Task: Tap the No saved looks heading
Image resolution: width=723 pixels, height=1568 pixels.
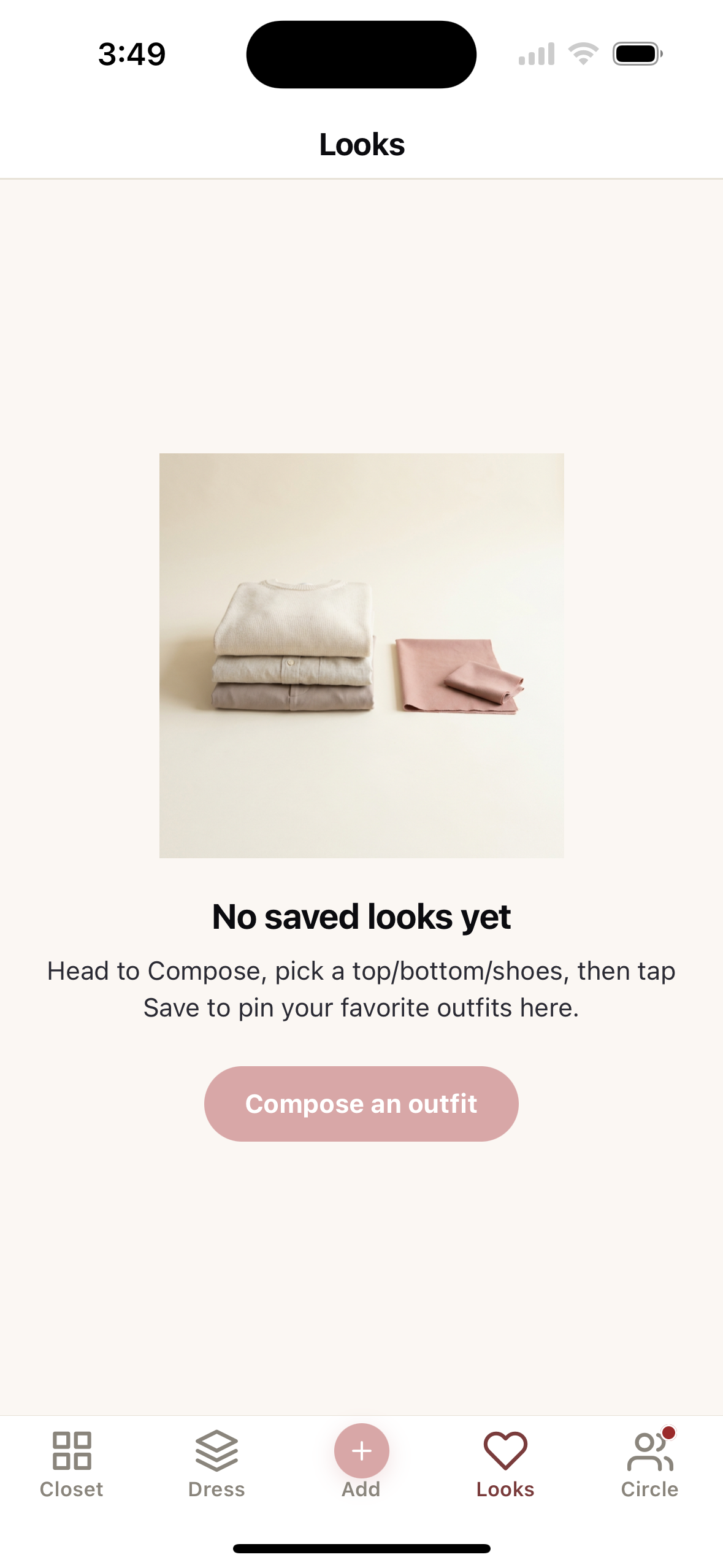Action: 361,917
